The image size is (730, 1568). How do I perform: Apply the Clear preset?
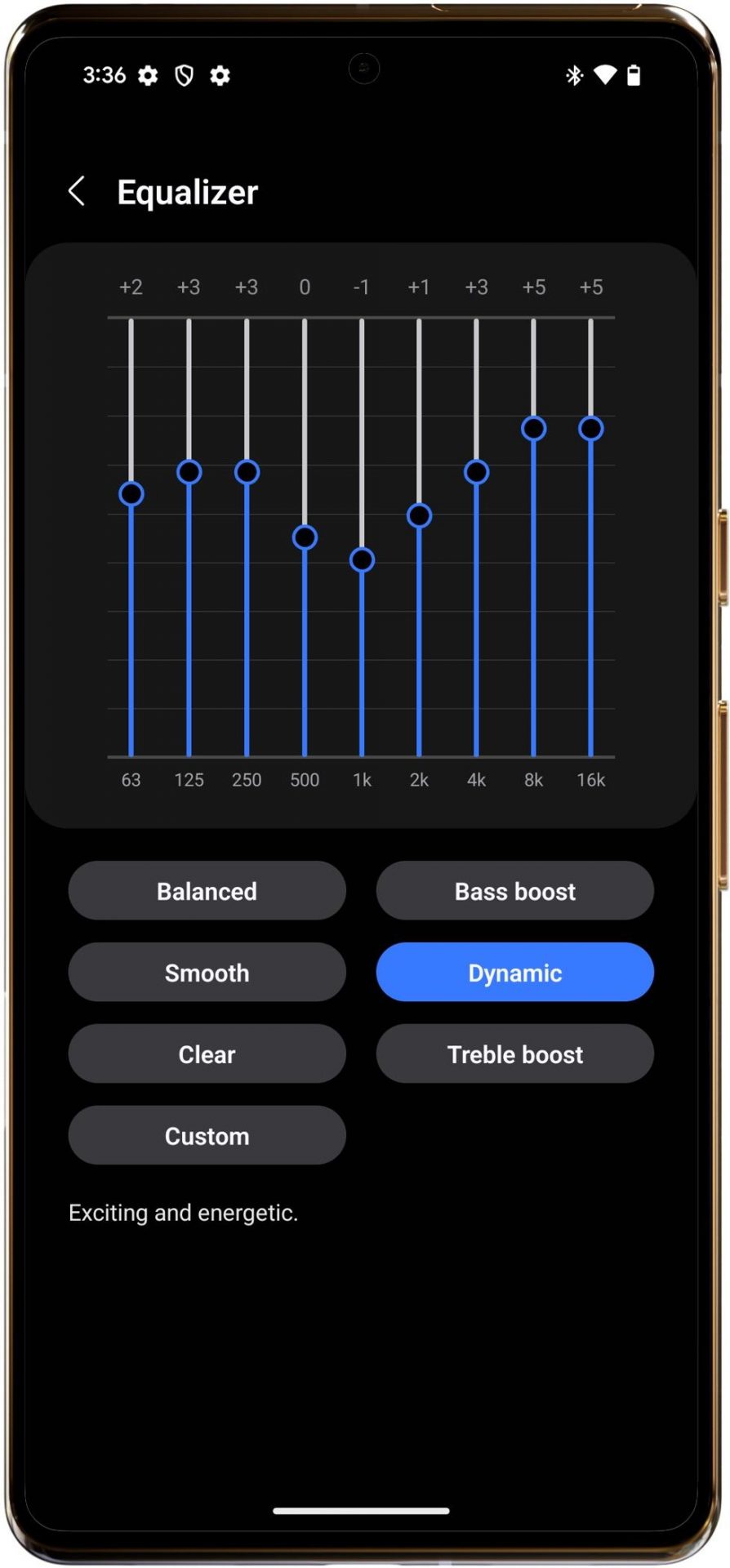(x=207, y=1053)
